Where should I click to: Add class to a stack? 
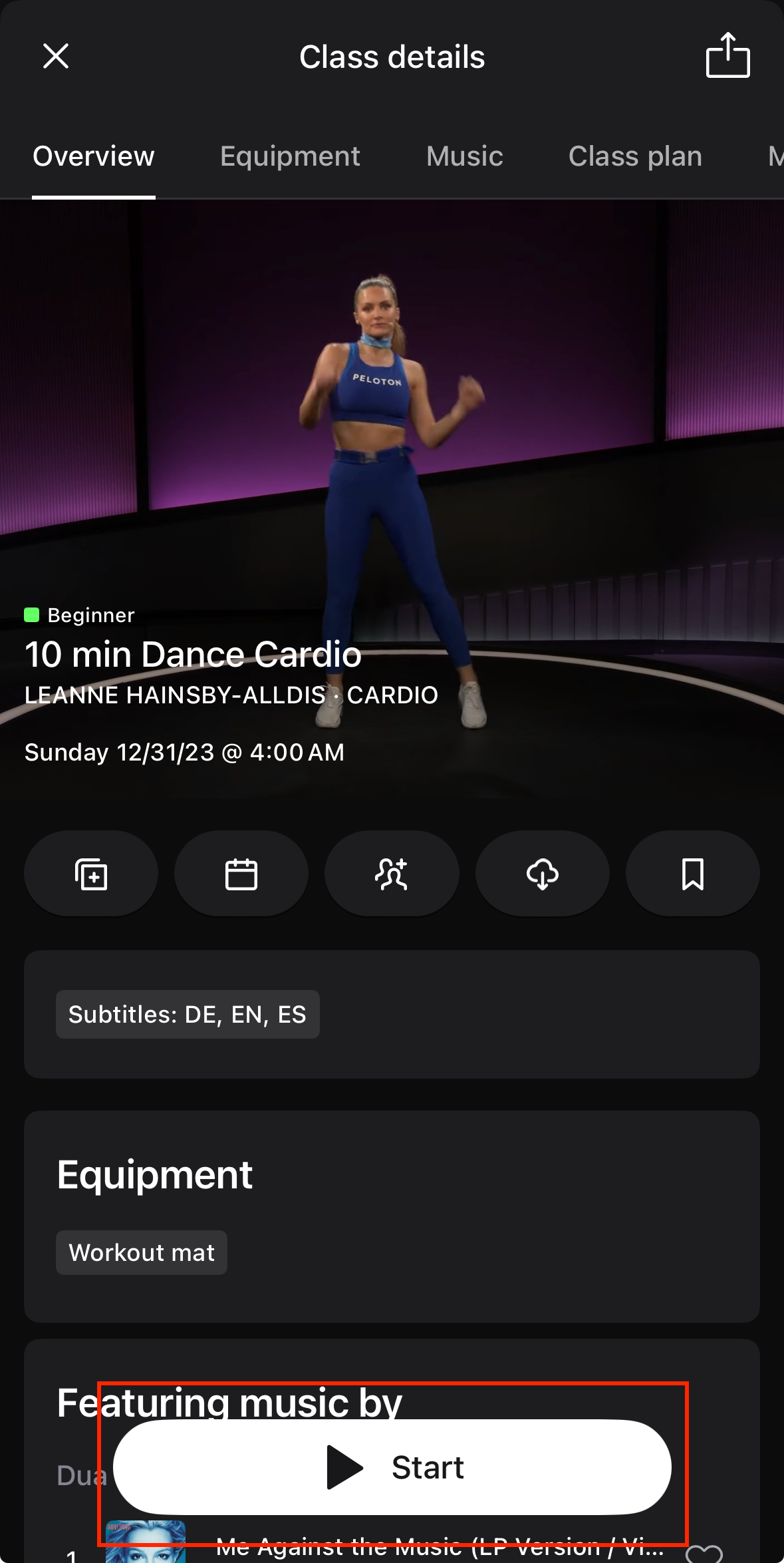[x=91, y=874]
